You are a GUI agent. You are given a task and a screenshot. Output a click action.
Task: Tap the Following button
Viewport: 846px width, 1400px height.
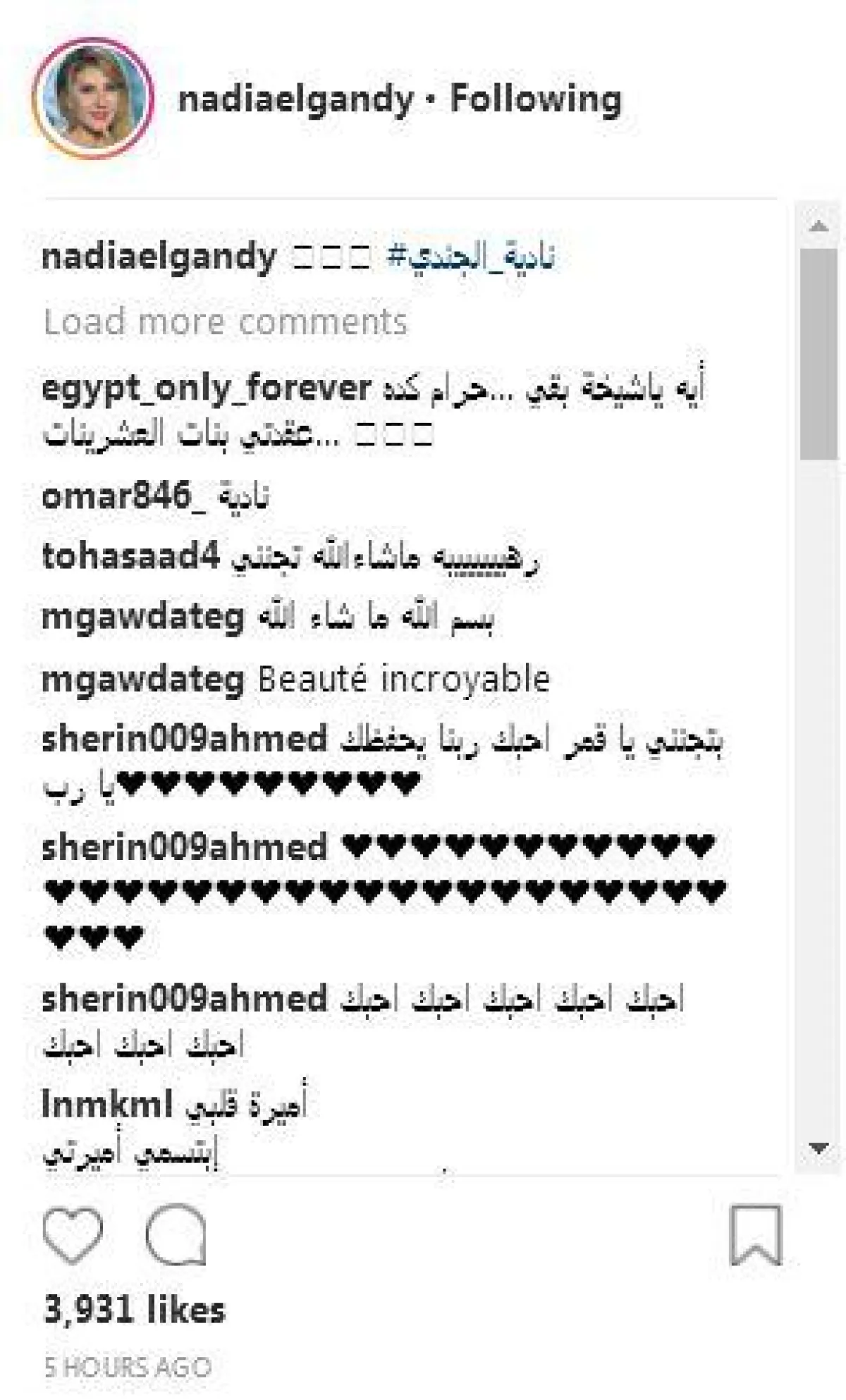click(536, 99)
